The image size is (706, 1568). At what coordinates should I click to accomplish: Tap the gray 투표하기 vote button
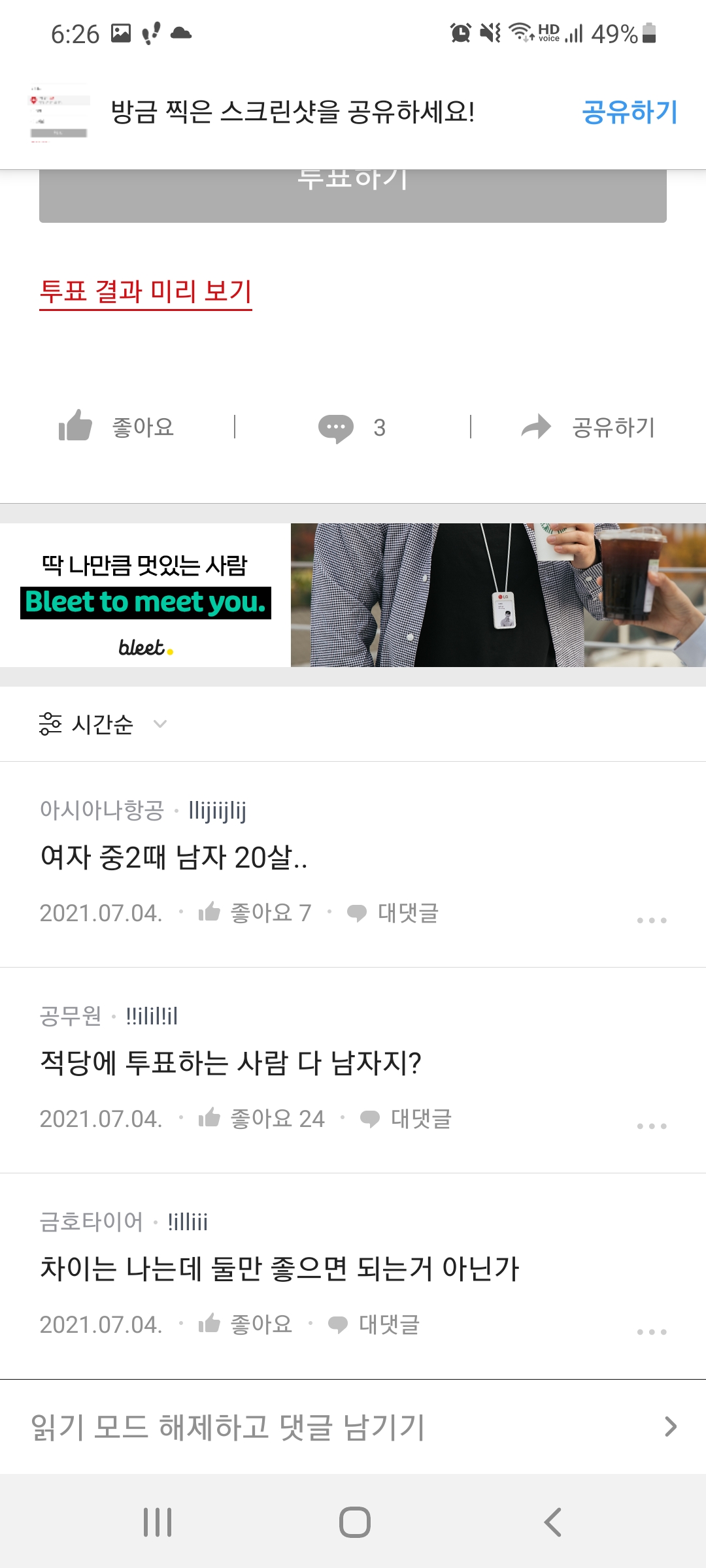353,195
